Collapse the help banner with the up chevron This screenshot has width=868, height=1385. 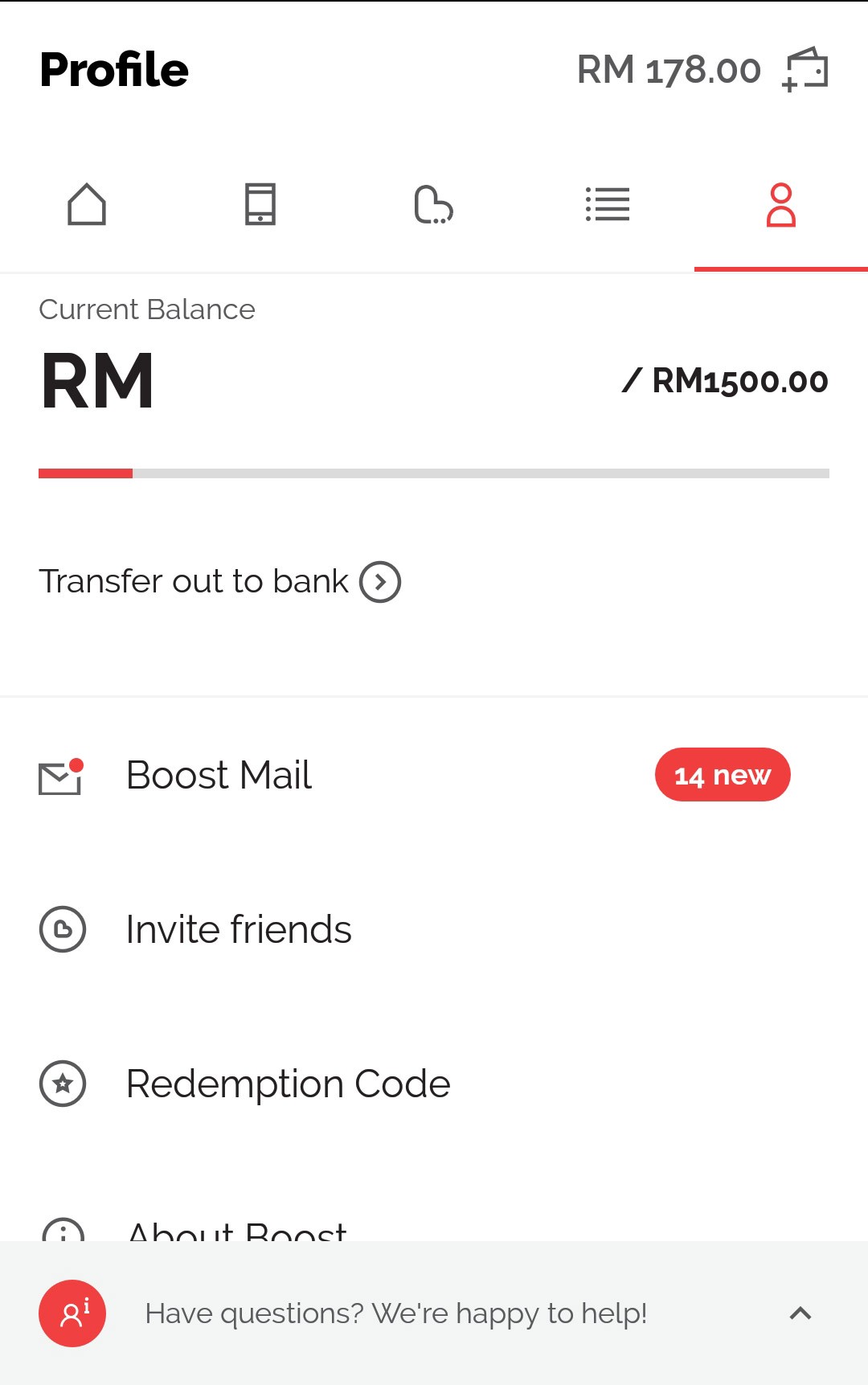799,1313
